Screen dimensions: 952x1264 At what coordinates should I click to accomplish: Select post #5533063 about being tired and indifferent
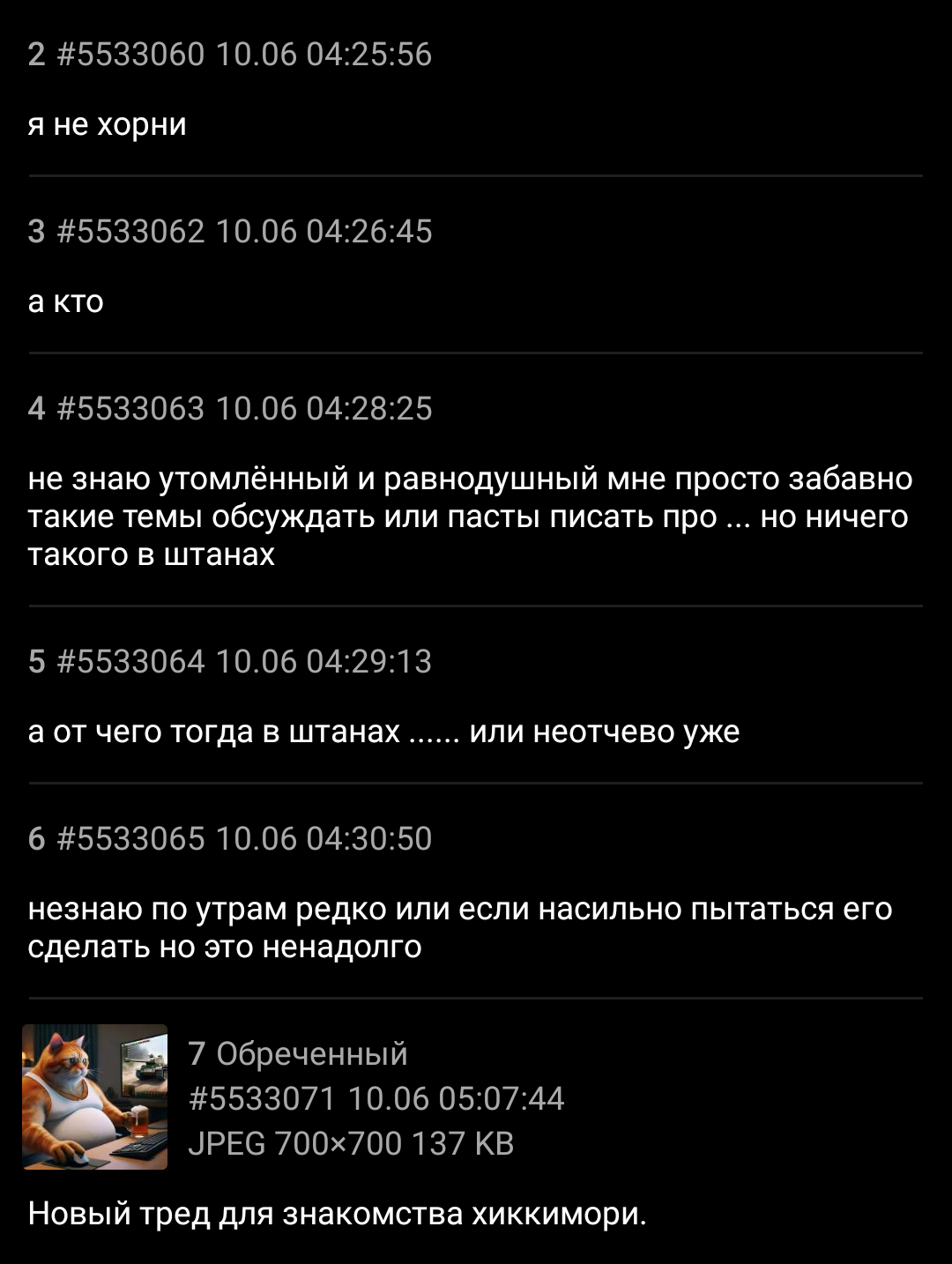[469, 516]
